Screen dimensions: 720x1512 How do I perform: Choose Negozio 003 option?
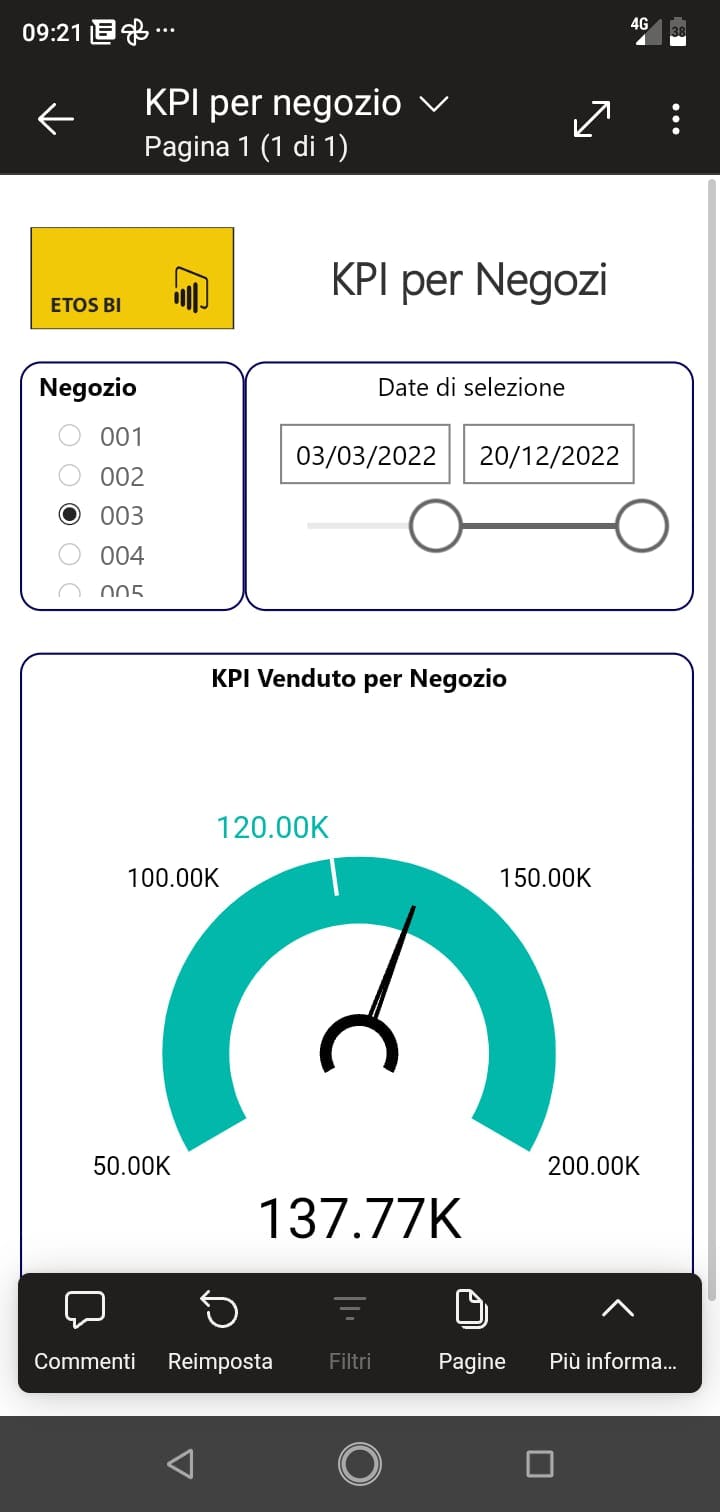click(x=70, y=515)
